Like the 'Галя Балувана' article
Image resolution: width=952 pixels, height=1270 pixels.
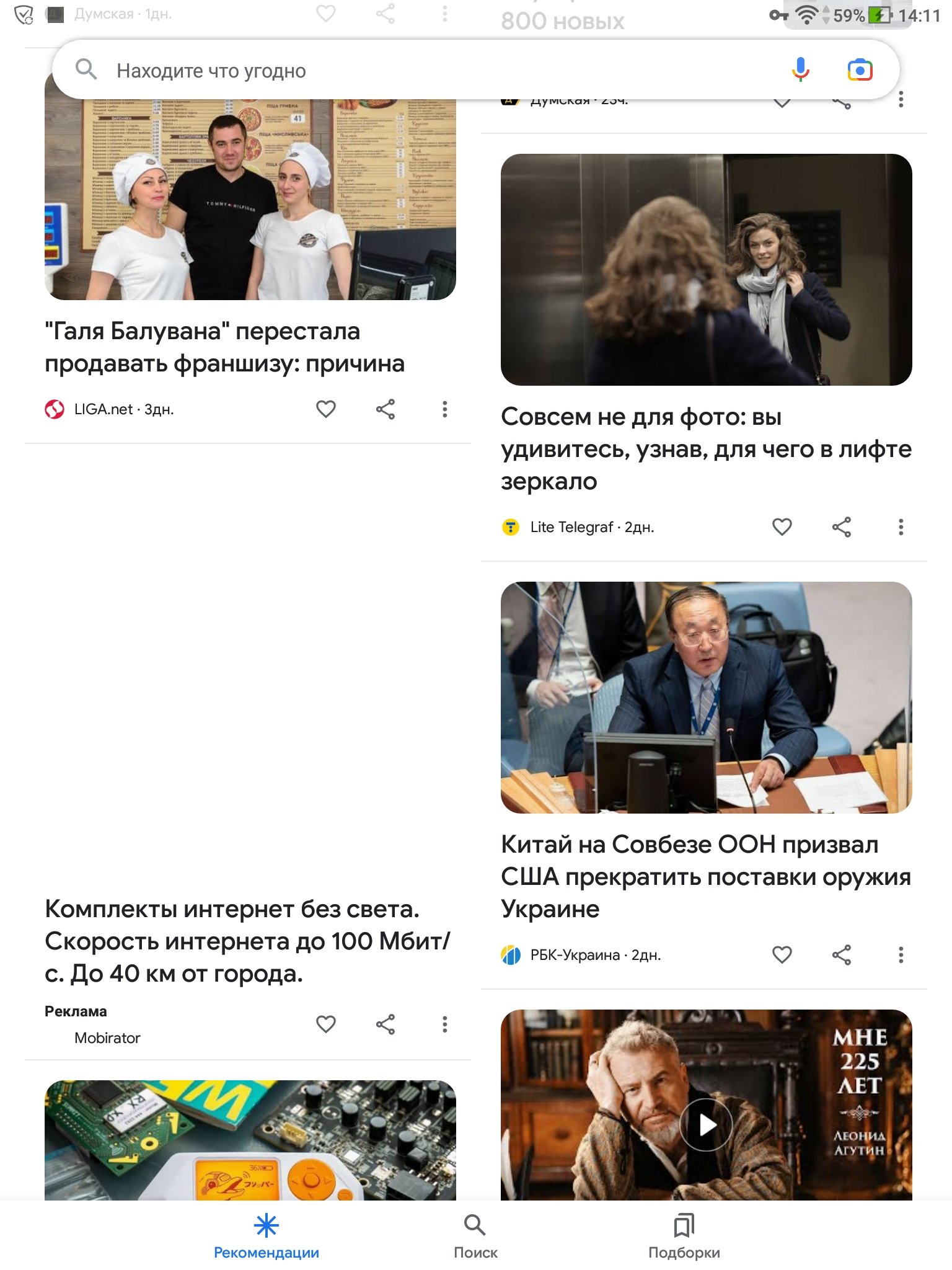326,409
